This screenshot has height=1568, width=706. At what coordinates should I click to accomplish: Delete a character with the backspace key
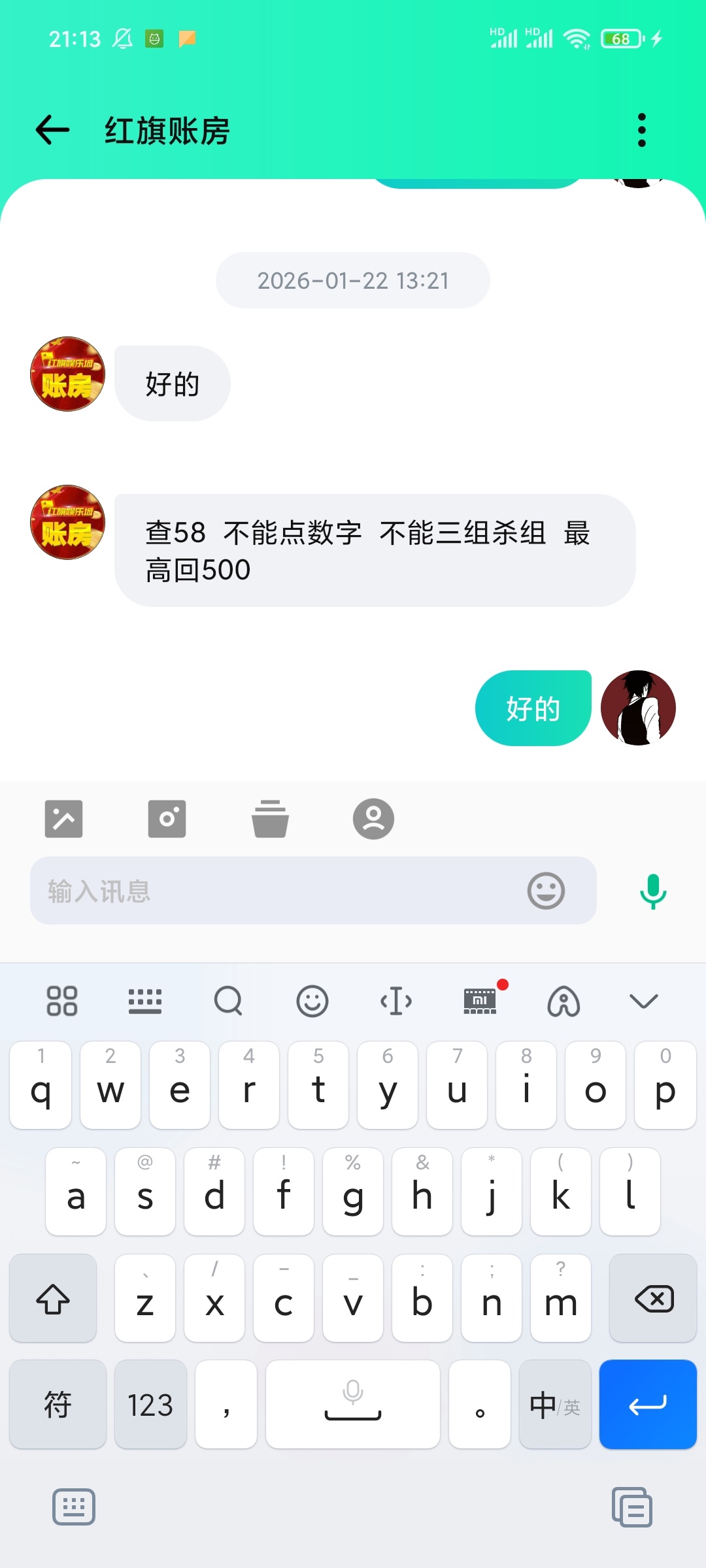point(653,1298)
